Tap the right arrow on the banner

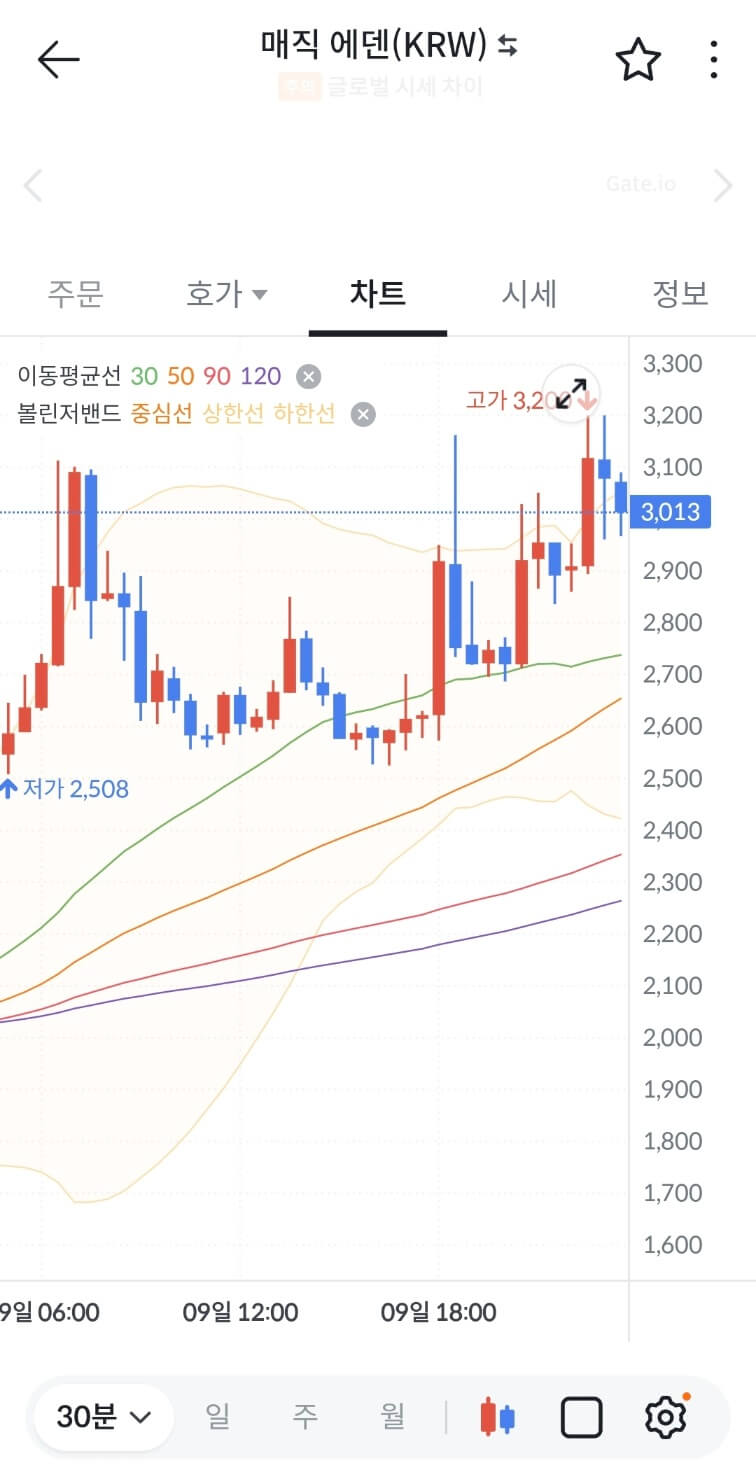[x=724, y=186]
